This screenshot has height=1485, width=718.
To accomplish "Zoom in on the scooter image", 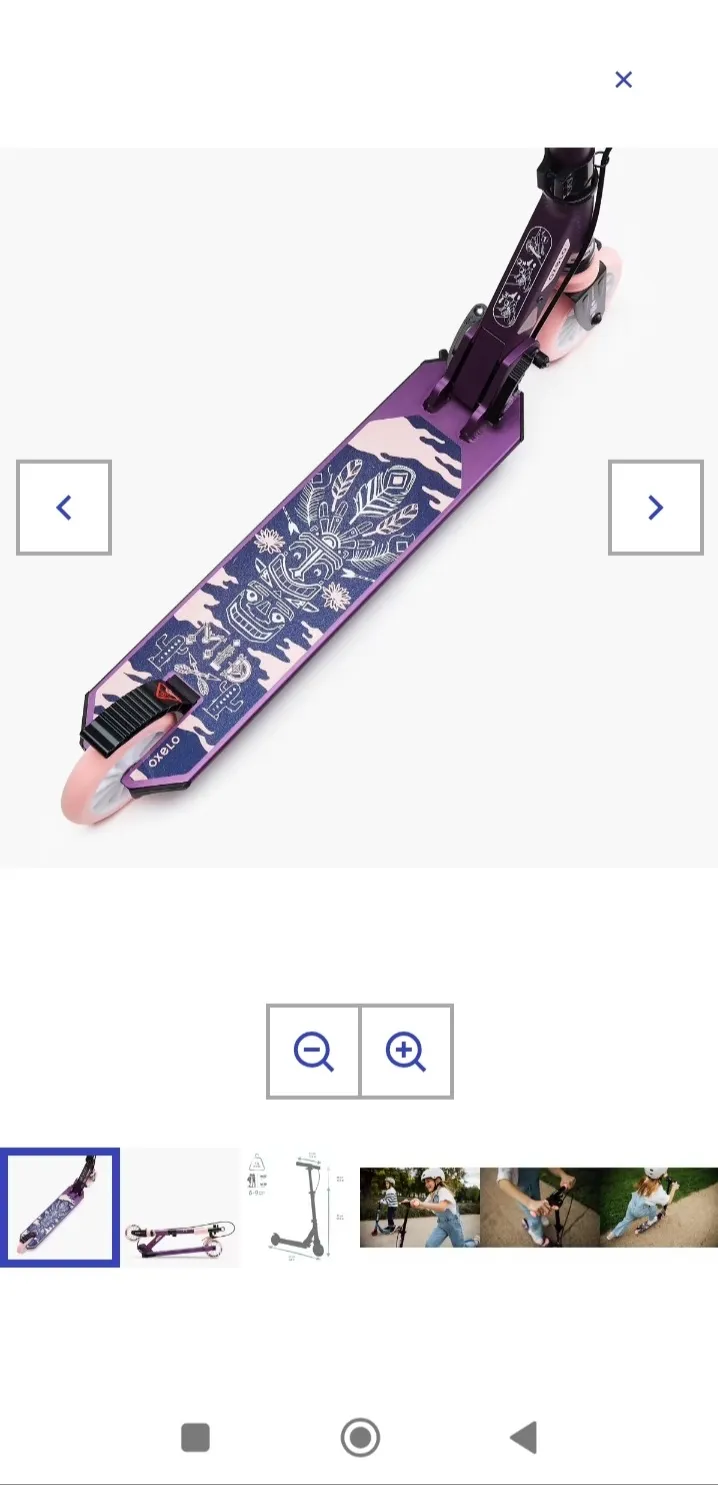I will click(406, 1051).
